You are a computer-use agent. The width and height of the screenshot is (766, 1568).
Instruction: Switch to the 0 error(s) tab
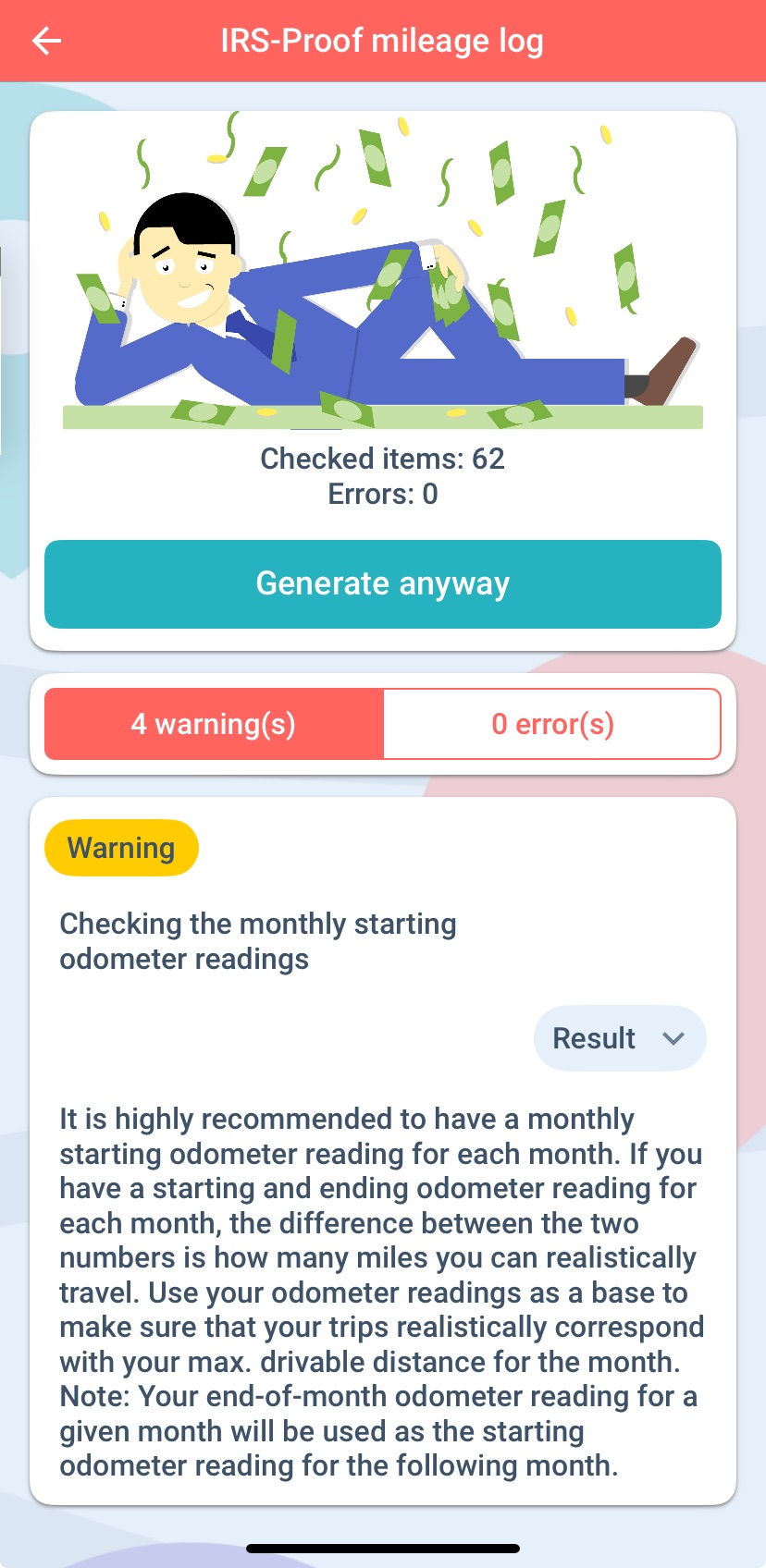pos(552,724)
